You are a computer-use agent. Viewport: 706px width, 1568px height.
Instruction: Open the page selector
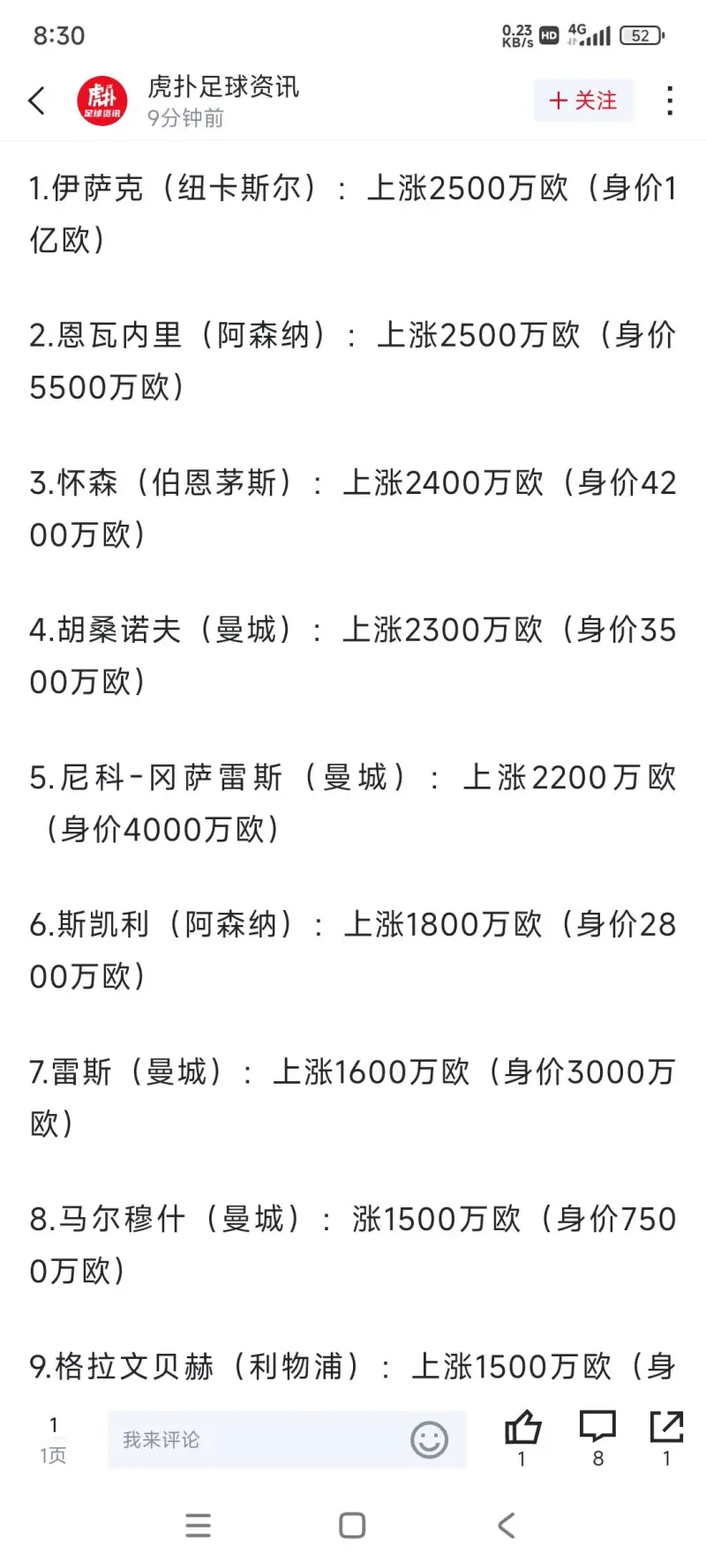point(53,1439)
